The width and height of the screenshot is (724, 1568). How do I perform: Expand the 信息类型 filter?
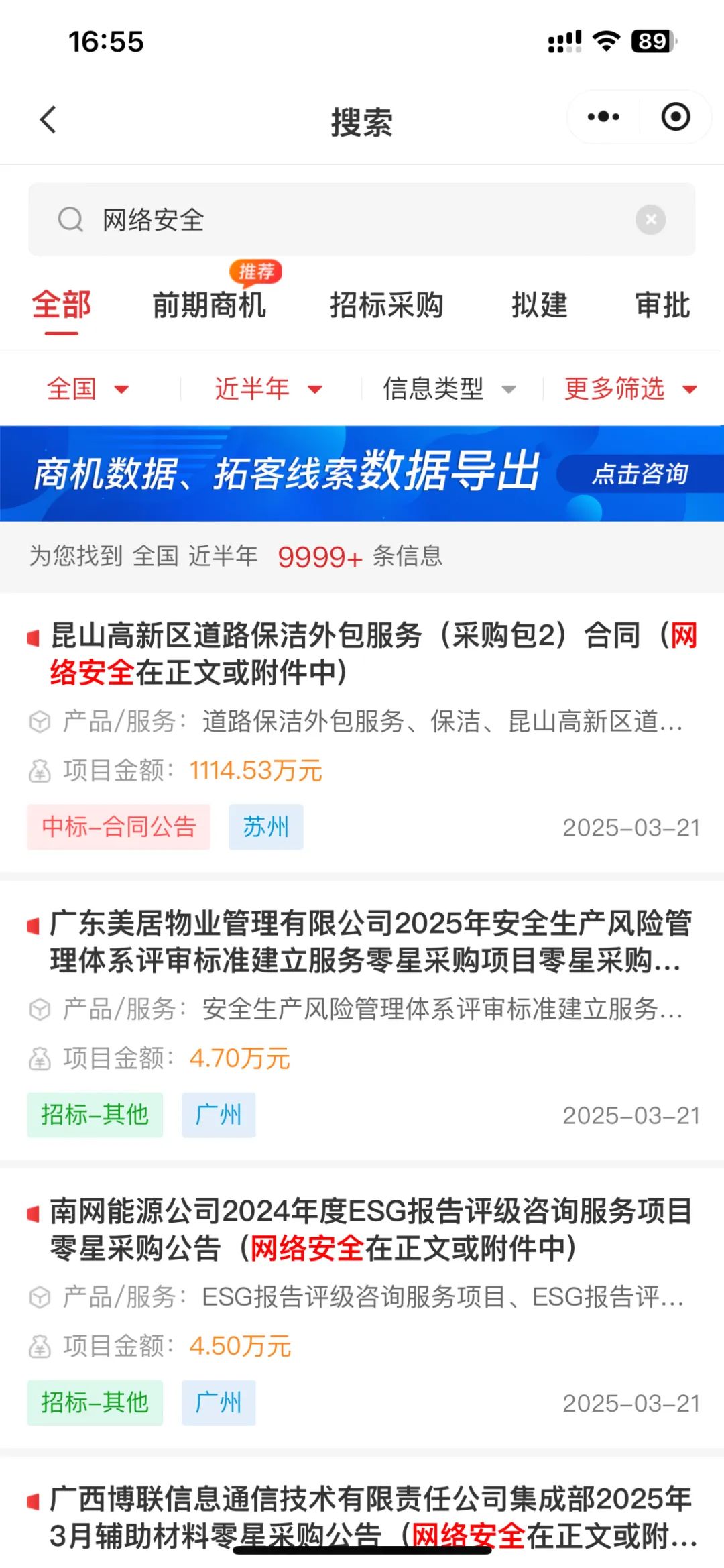449,389
